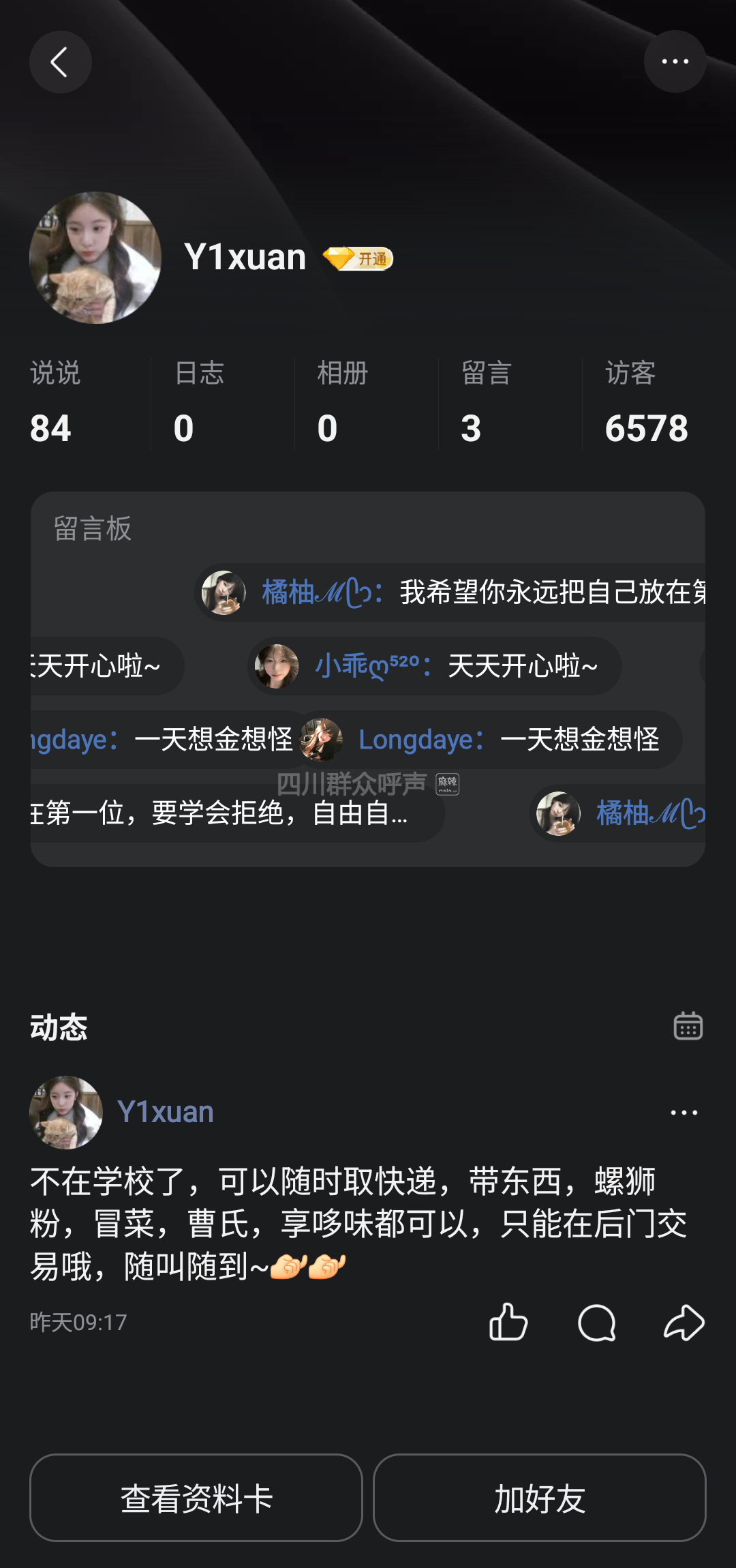Like Y1xuan's post about 取快递
Viewport: 736px width, 1568px height.
pyautogui.click(x=508, y=1323)
